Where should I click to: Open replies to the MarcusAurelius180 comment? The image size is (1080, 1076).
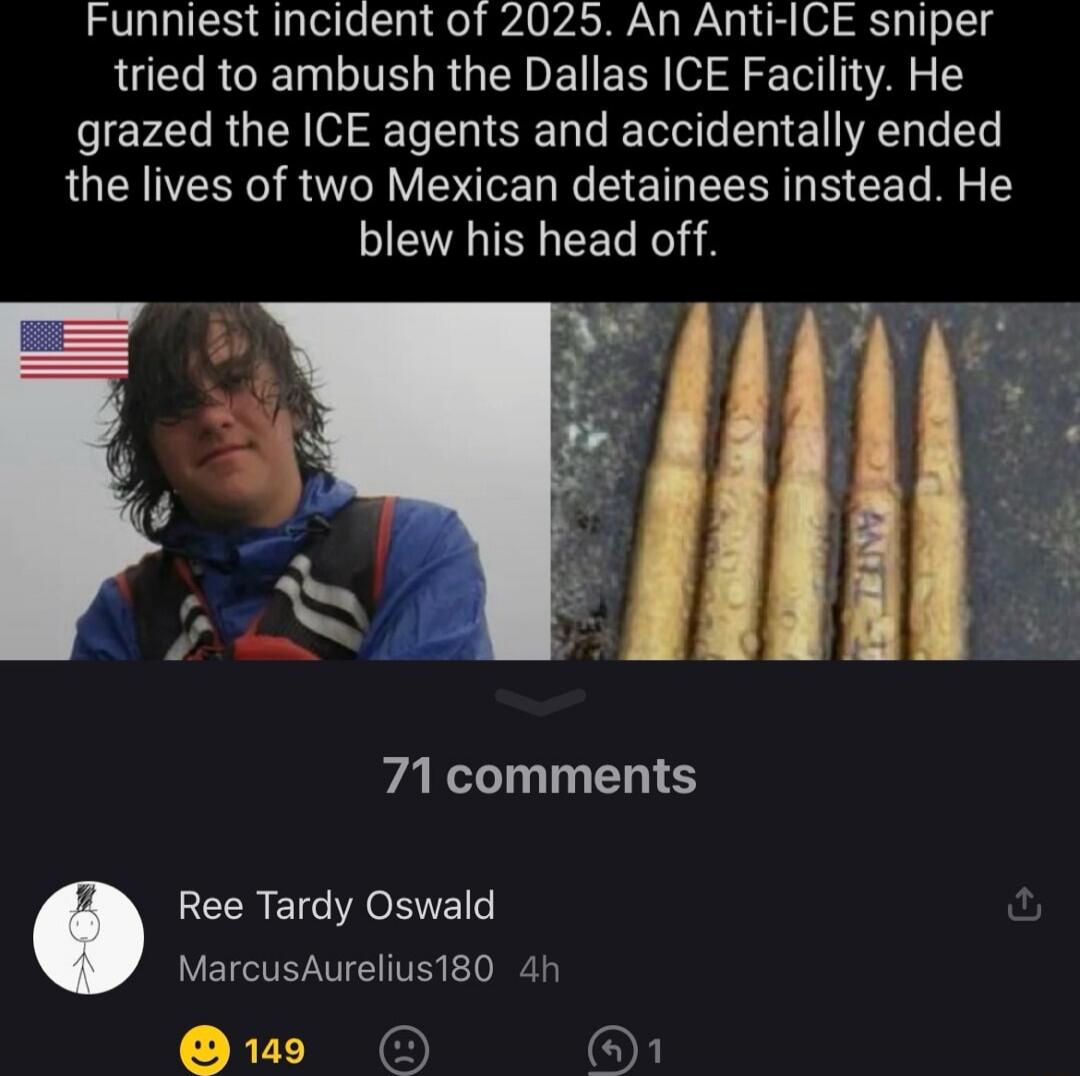point(612,1051)
